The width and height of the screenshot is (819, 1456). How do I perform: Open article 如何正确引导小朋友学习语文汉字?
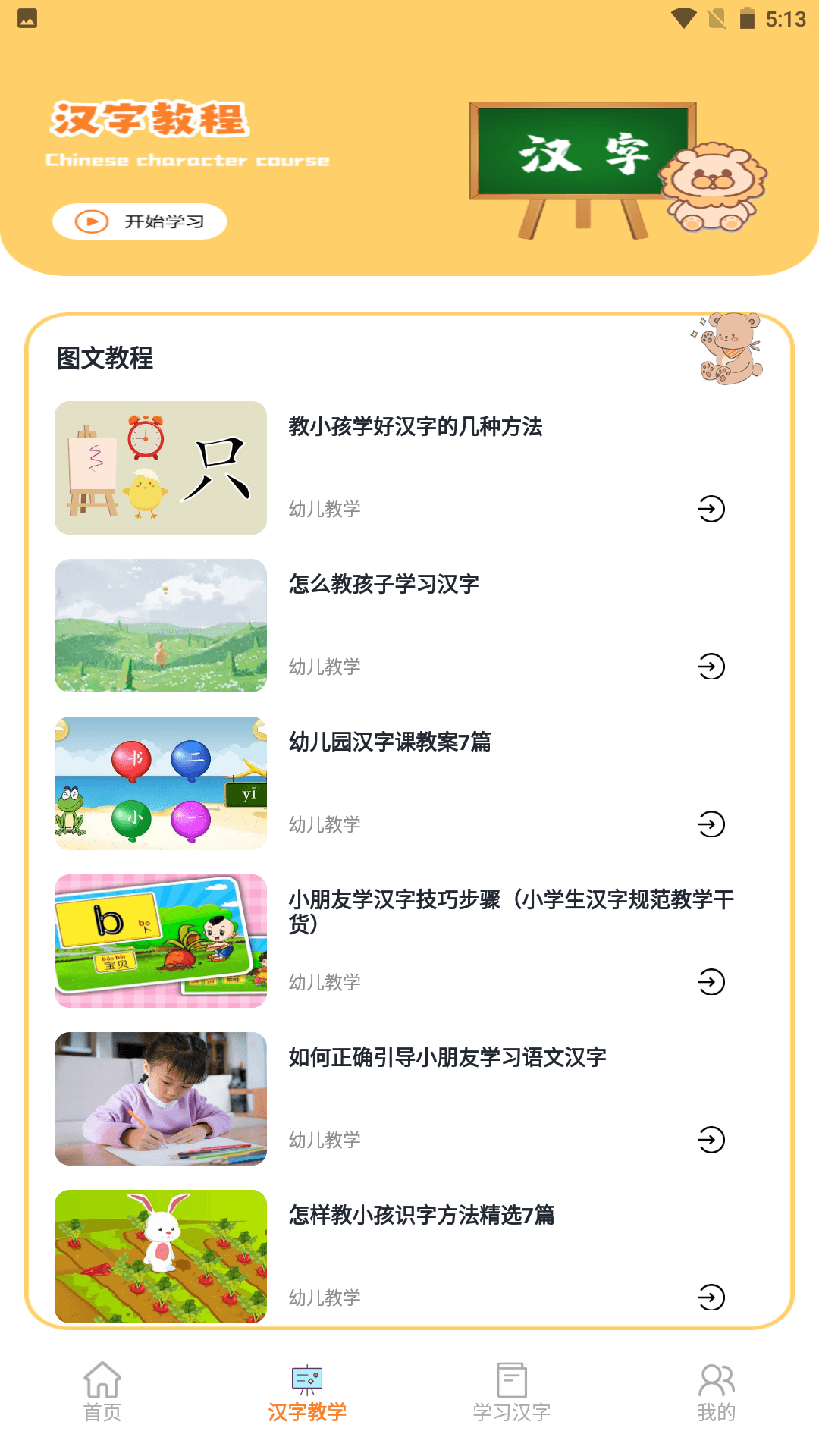point(447,1058)
